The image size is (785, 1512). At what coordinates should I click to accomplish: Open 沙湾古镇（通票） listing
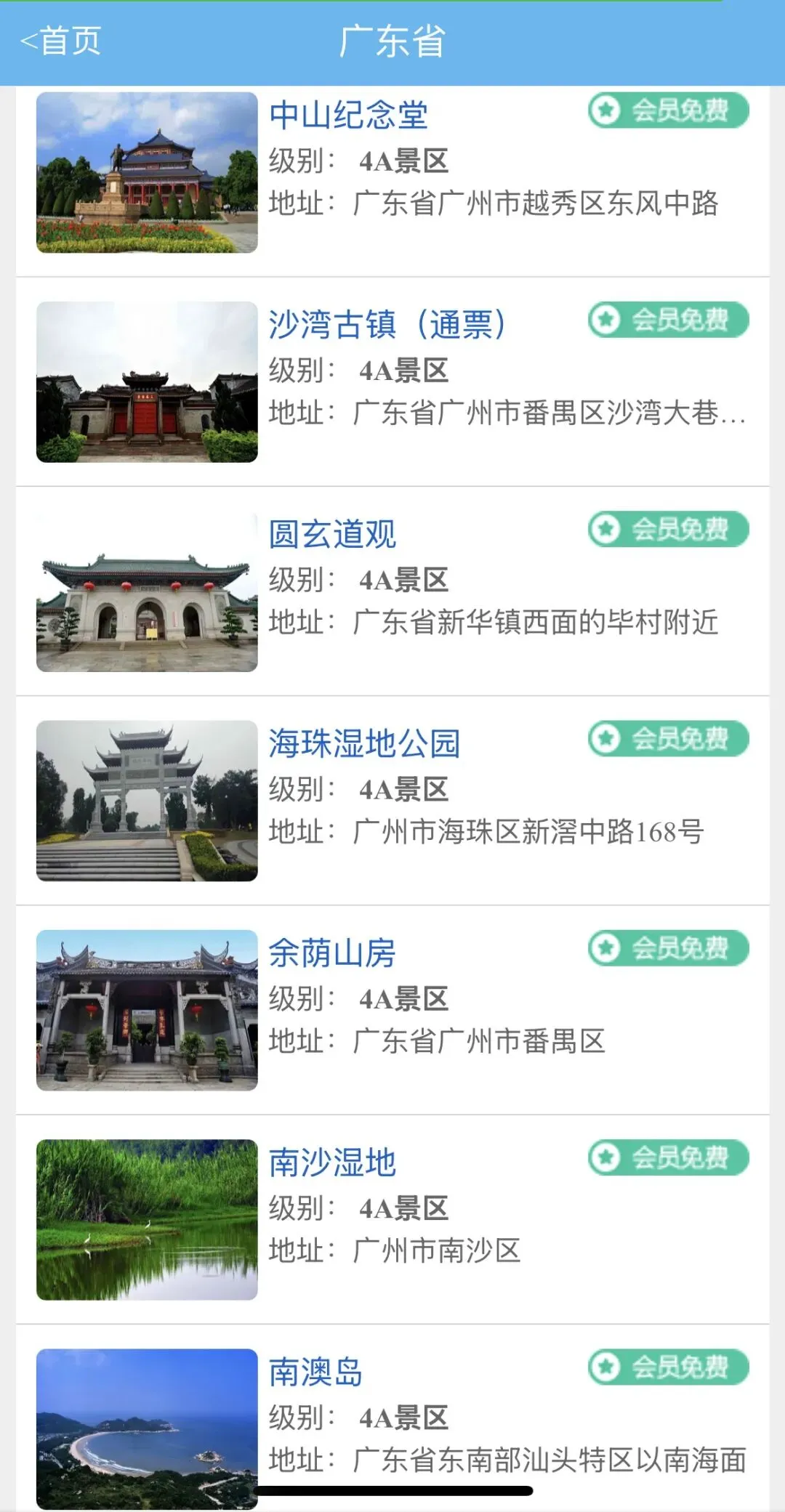[x=387, y=325]
